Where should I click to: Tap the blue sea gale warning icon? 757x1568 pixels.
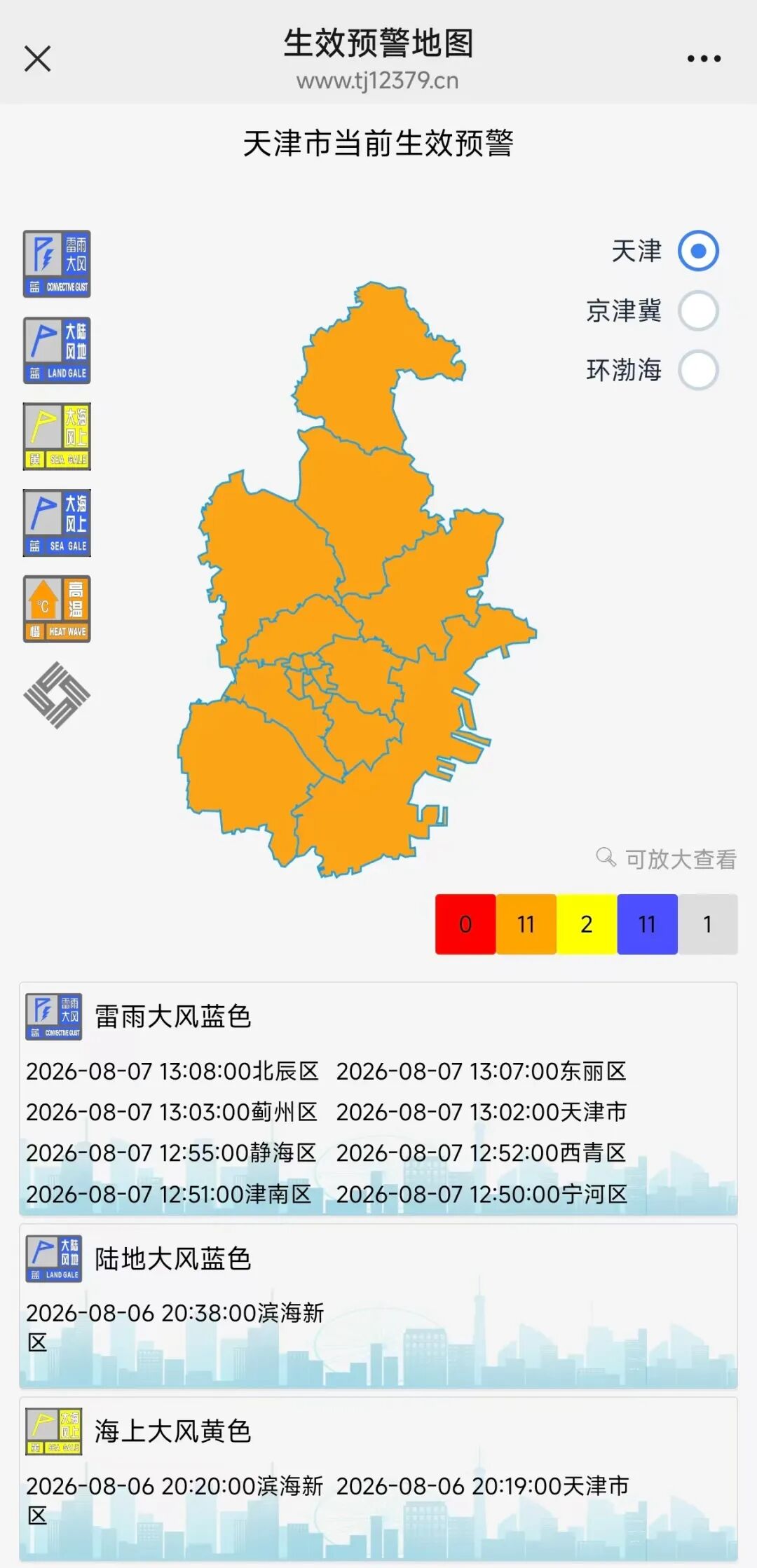tap(57, 523)
